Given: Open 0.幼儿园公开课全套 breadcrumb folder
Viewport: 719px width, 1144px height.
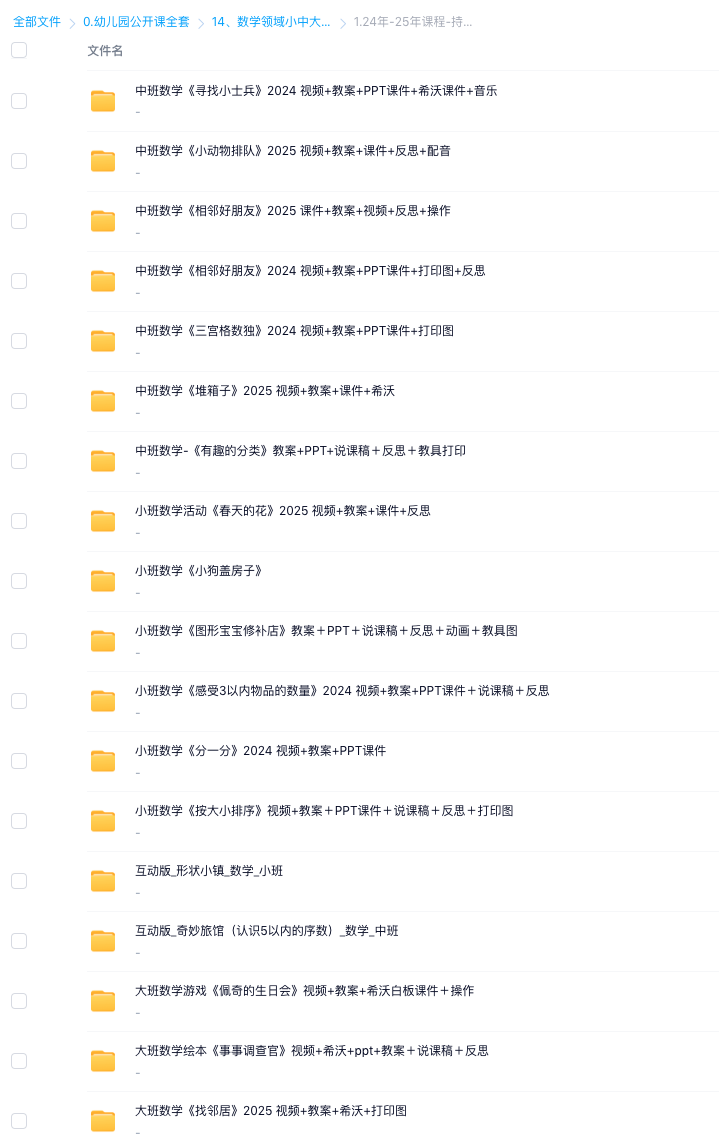Looking at the screenshot, I should pyautogui.click(x=136, y=21).
